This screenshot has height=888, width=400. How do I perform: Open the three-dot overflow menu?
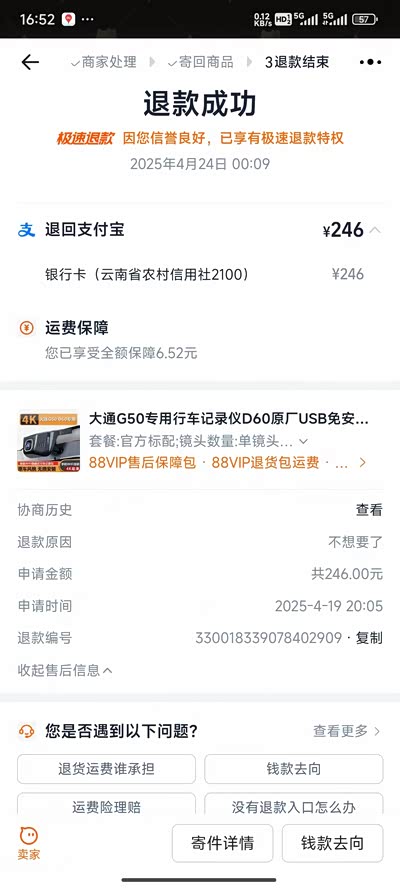371,62
